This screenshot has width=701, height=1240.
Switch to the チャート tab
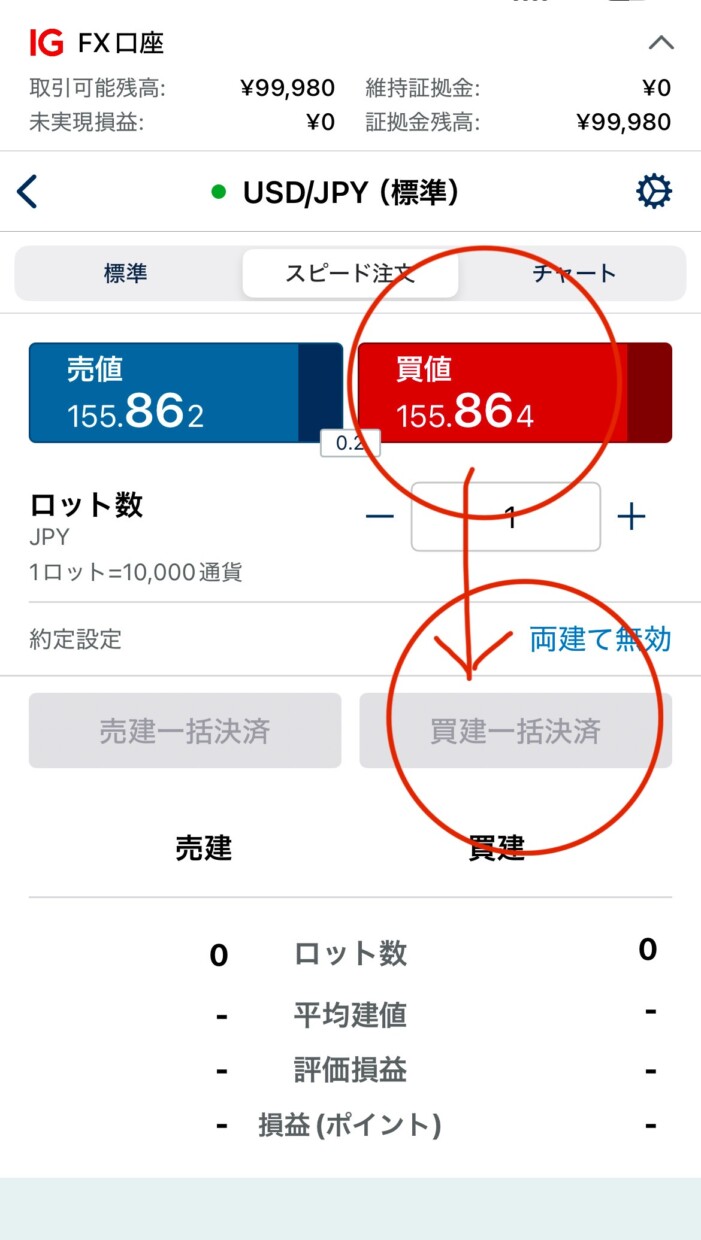pyautogui.click(x=573, y=273)
